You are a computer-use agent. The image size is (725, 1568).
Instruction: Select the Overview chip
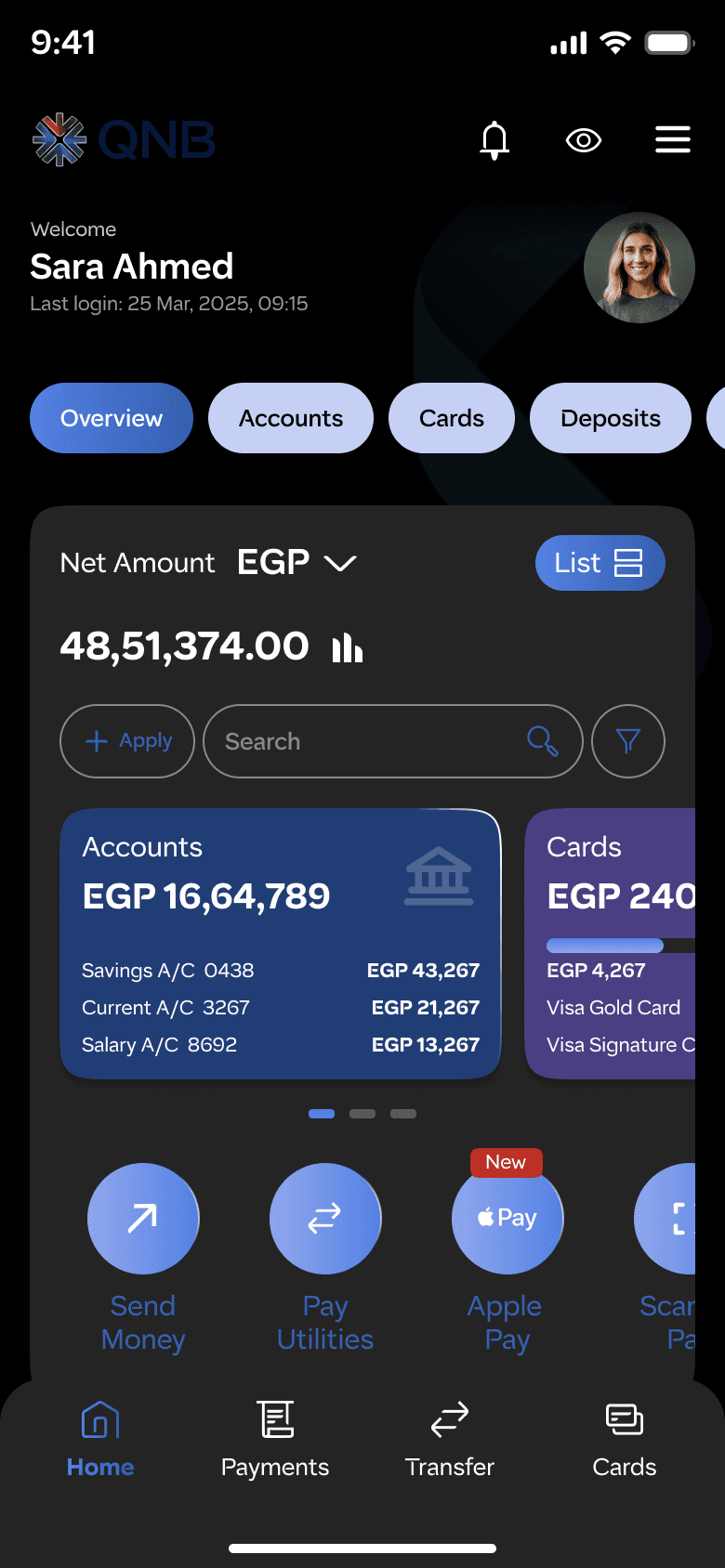pos(112,418)
